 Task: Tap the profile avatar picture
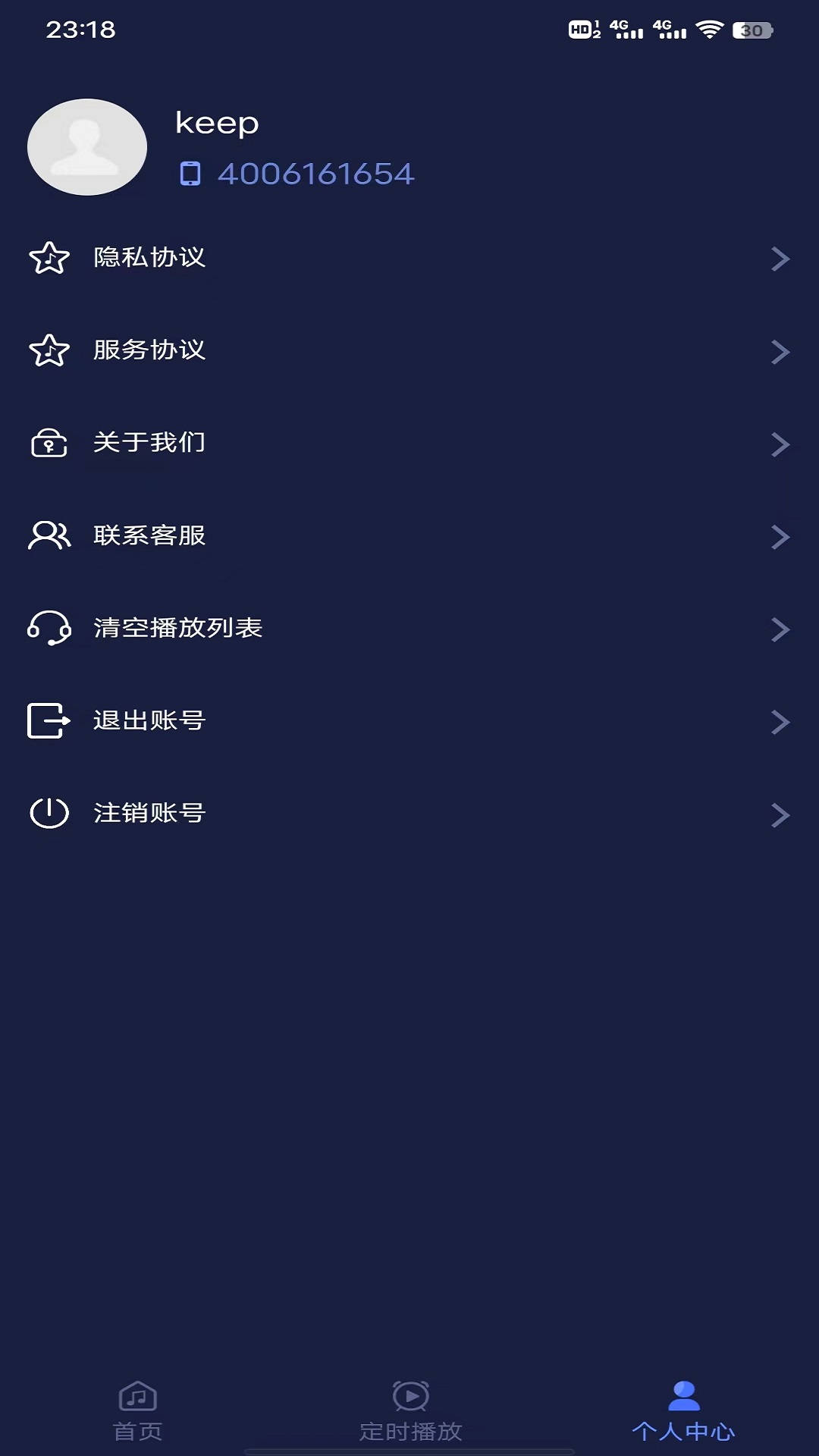point(87,147)
